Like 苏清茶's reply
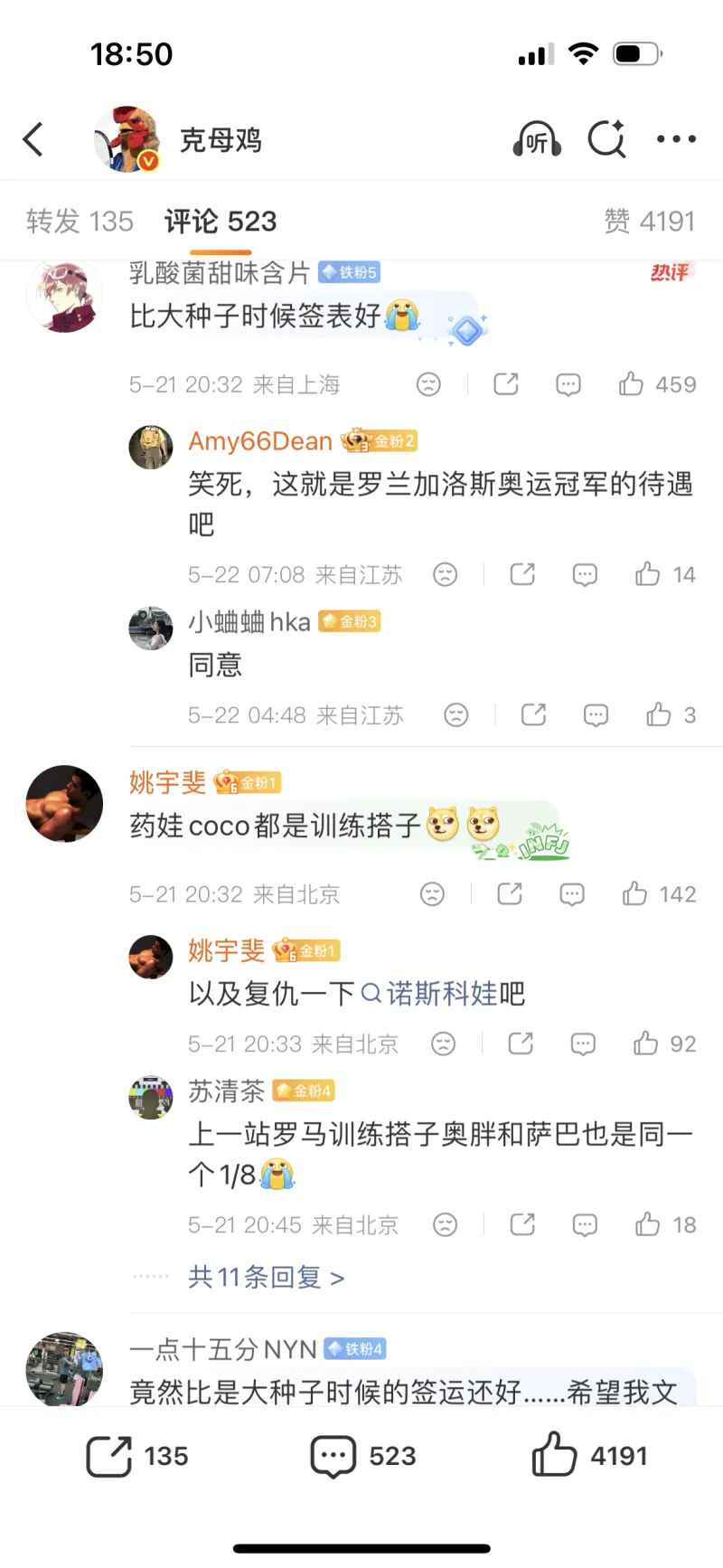This screenshot has height=1568, width=723. (x=665, y=1224)
